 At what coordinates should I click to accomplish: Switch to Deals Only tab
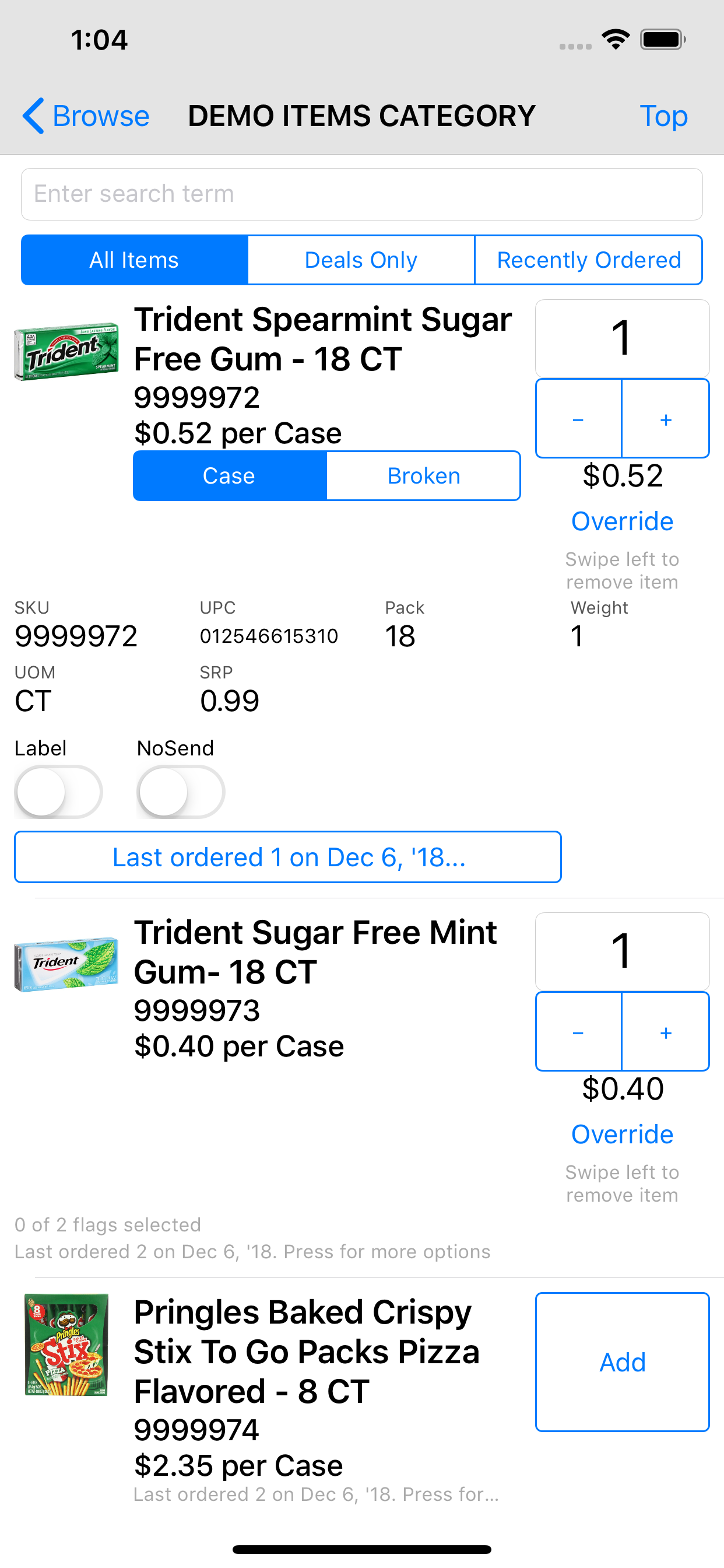[x=361, y=260]
